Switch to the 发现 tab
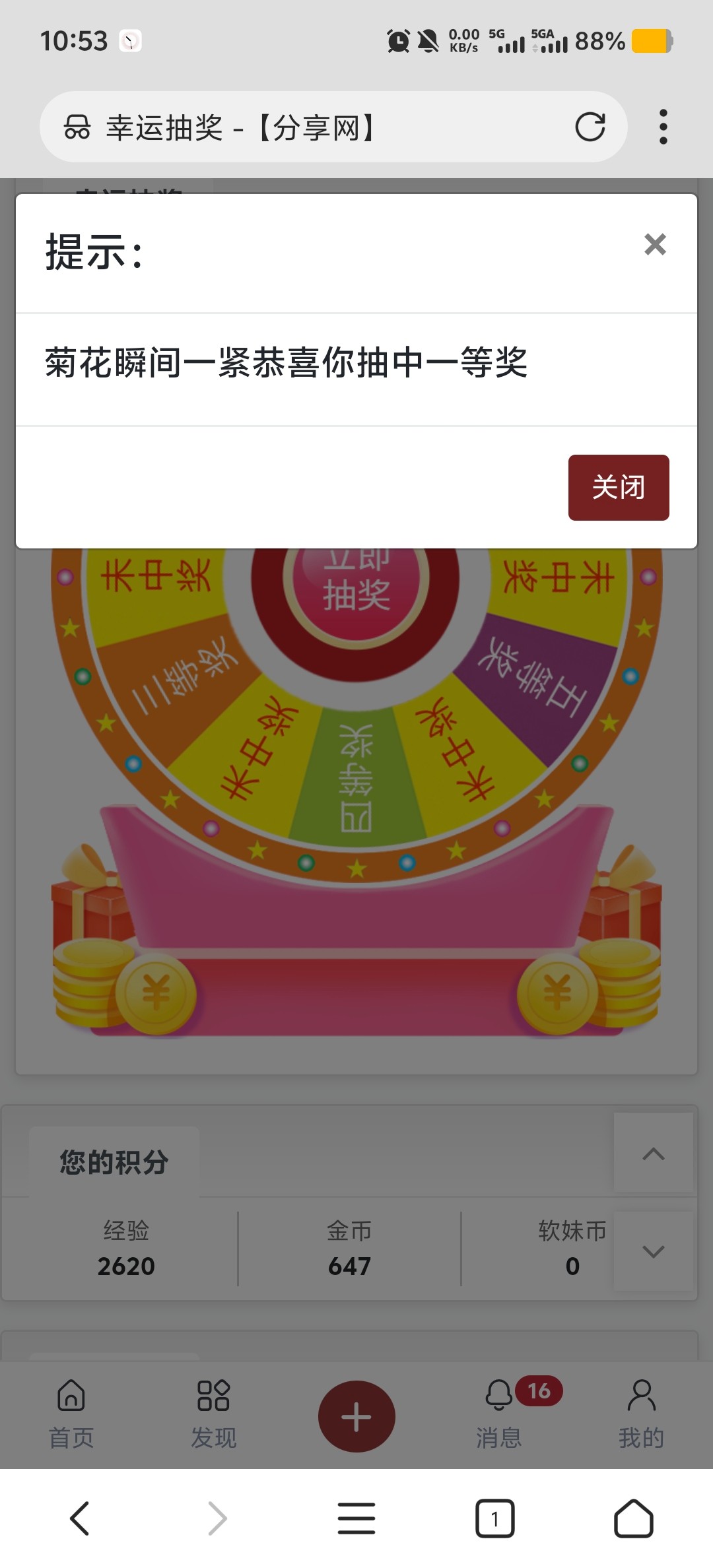The height and width of the screenshot is (1568, 713). [213, 1415]
